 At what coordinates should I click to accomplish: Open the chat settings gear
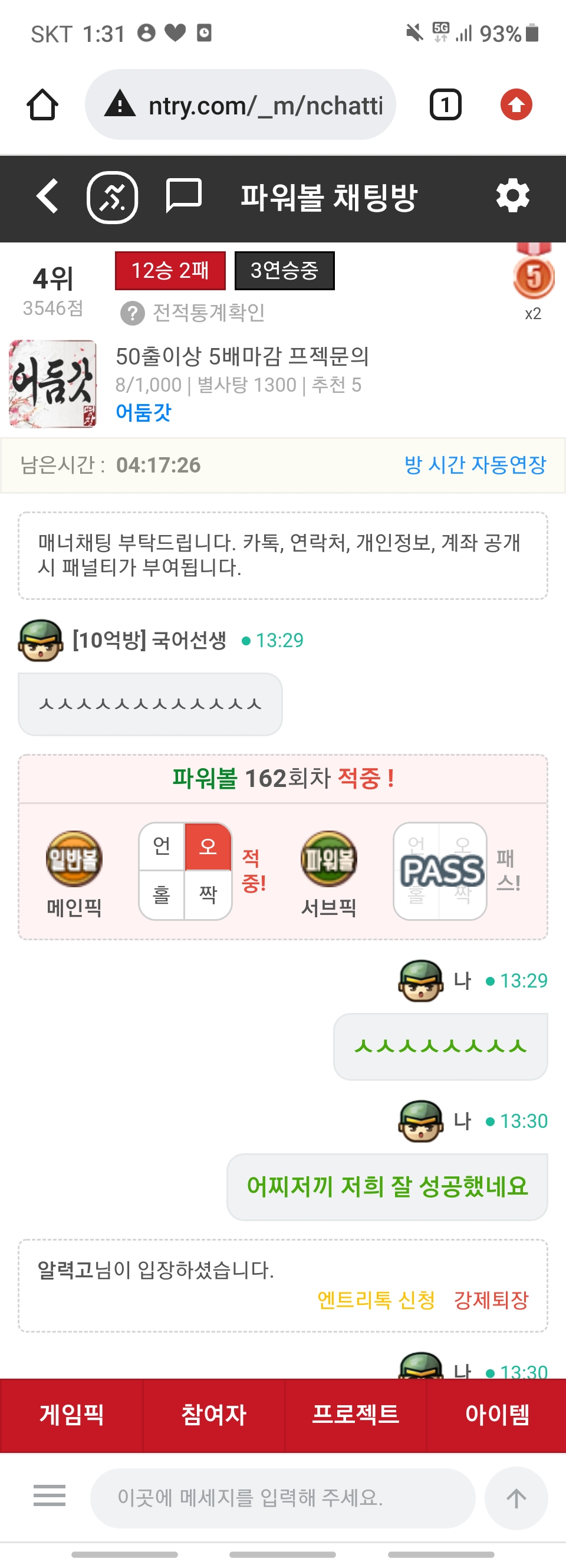point(512,196)
